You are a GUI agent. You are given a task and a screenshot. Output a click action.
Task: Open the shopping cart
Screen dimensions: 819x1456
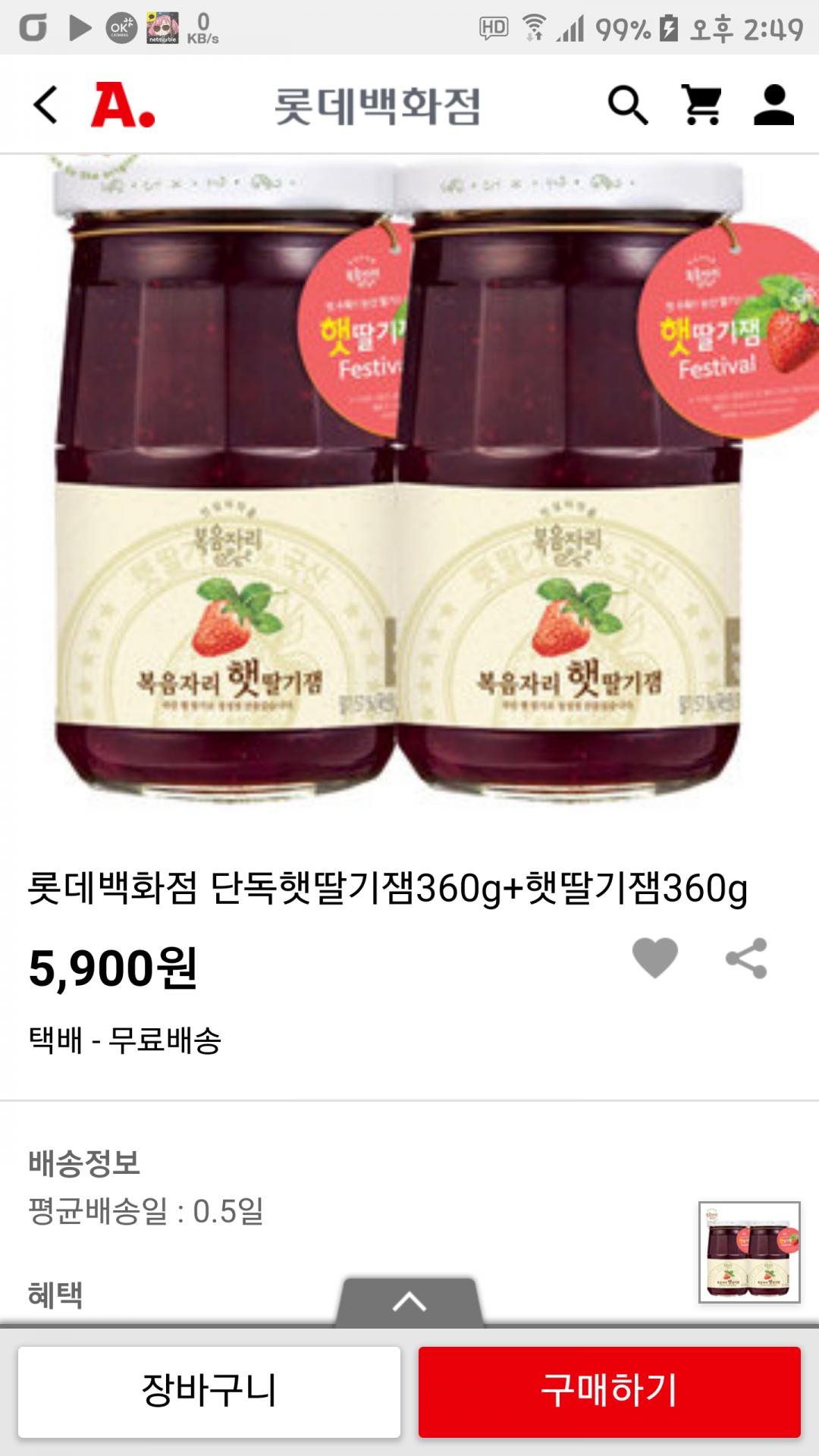point(702,105)
